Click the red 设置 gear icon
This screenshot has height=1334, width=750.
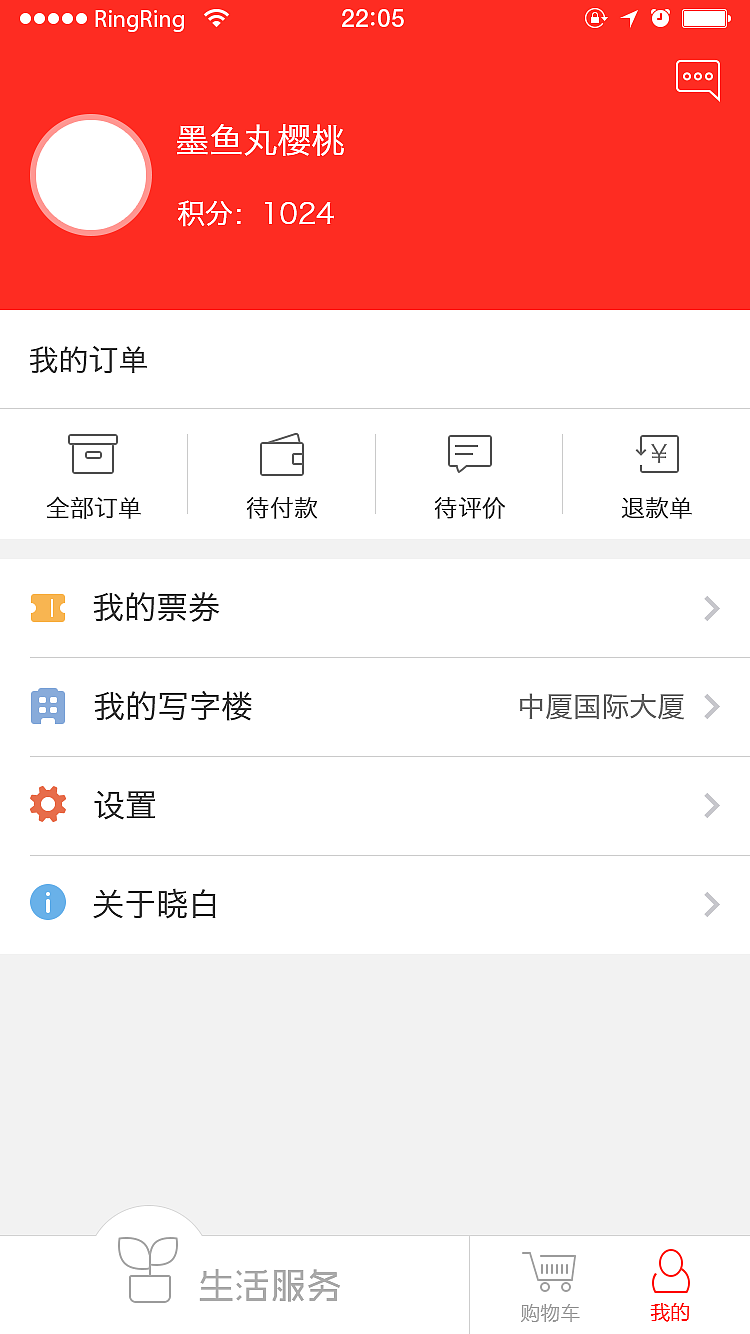pyautogui.click(x=47, y=805)
